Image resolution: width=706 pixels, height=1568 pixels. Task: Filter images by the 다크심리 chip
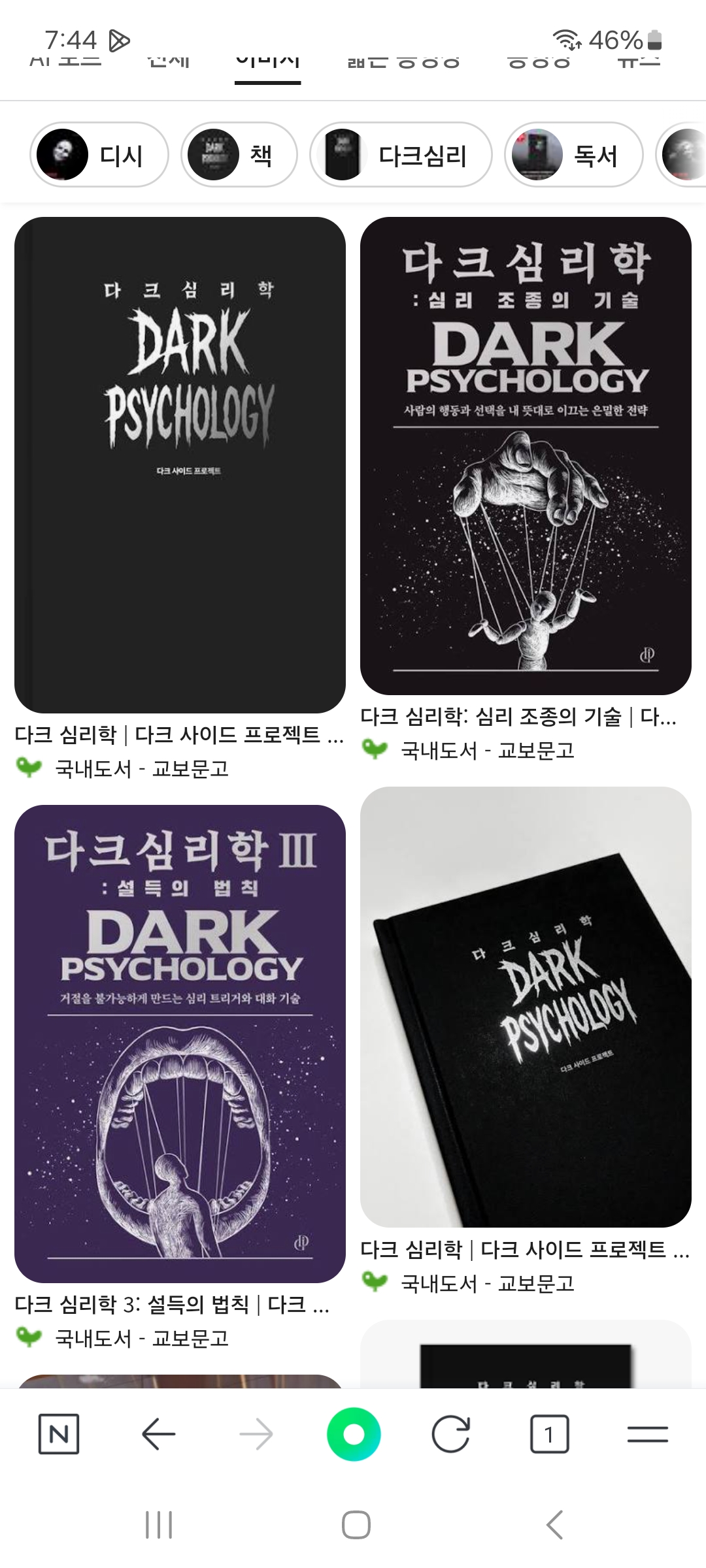tap(400, 155)
